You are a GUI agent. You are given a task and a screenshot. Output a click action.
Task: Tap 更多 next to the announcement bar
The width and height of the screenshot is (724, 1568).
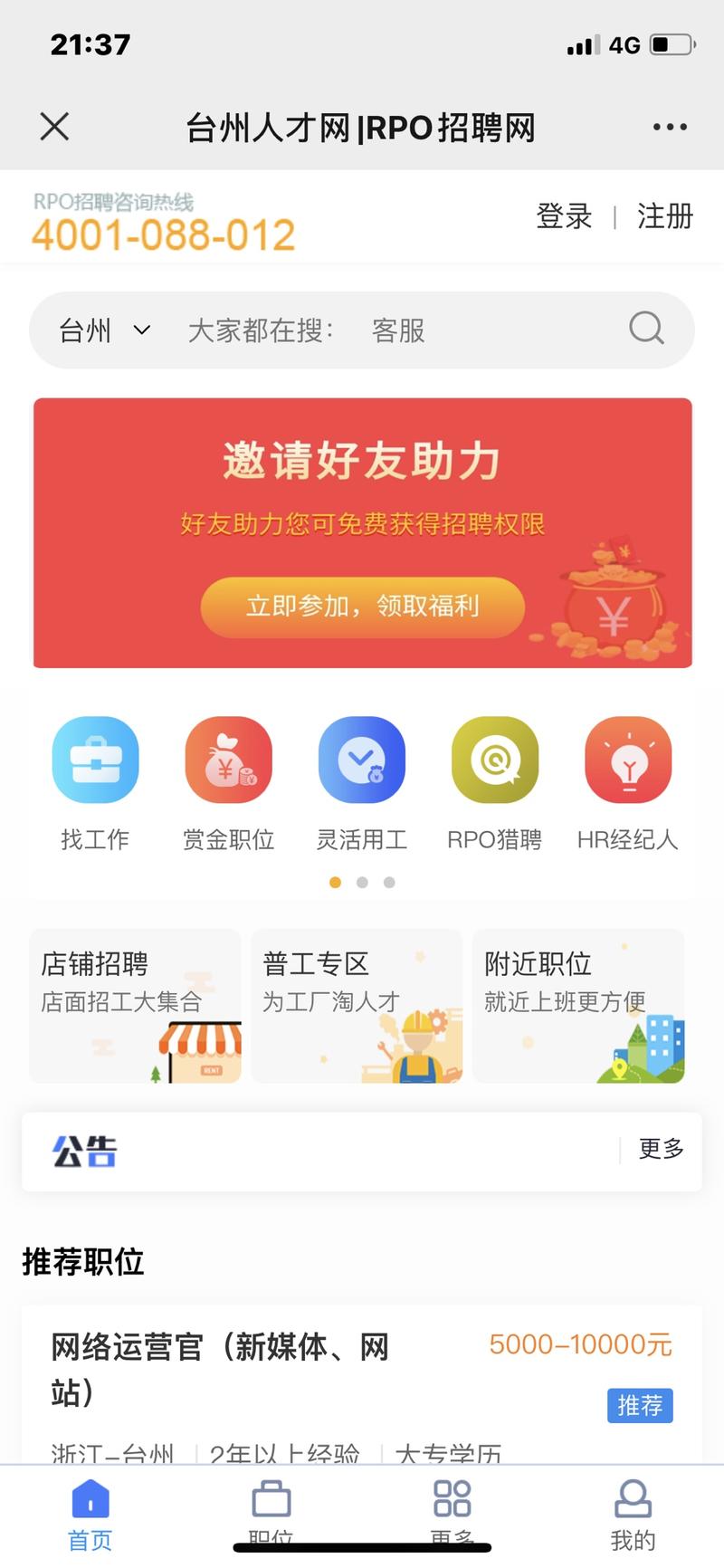tap(659, 1151)
